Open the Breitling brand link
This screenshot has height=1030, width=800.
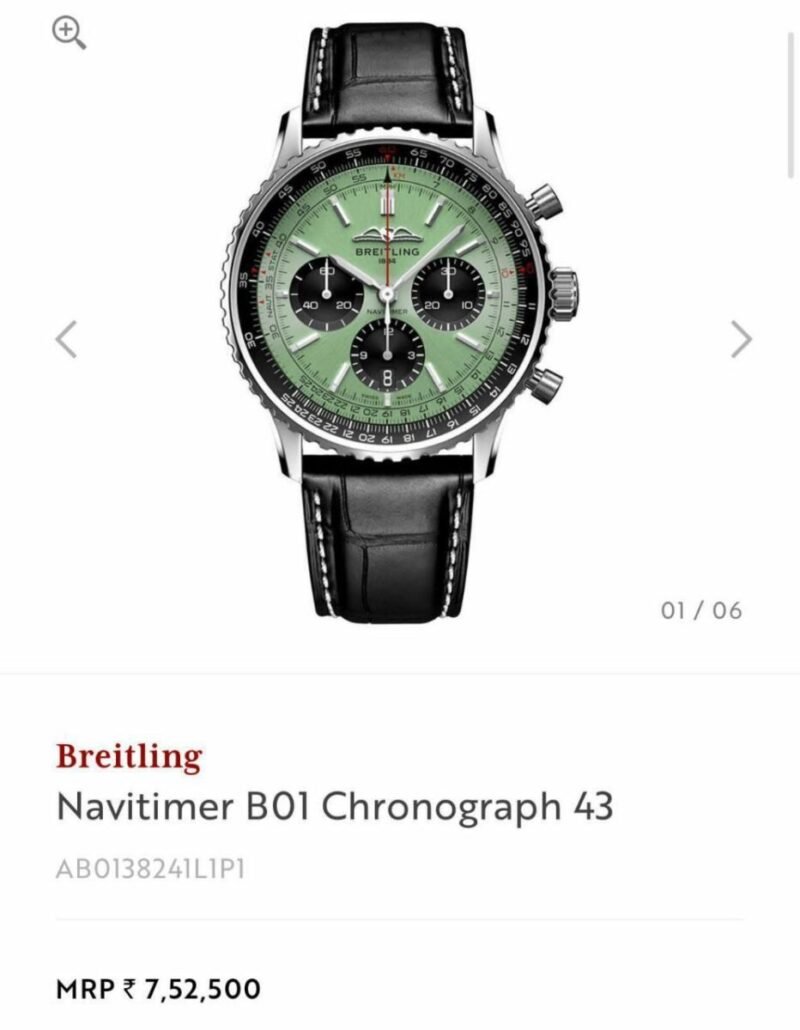129,757
